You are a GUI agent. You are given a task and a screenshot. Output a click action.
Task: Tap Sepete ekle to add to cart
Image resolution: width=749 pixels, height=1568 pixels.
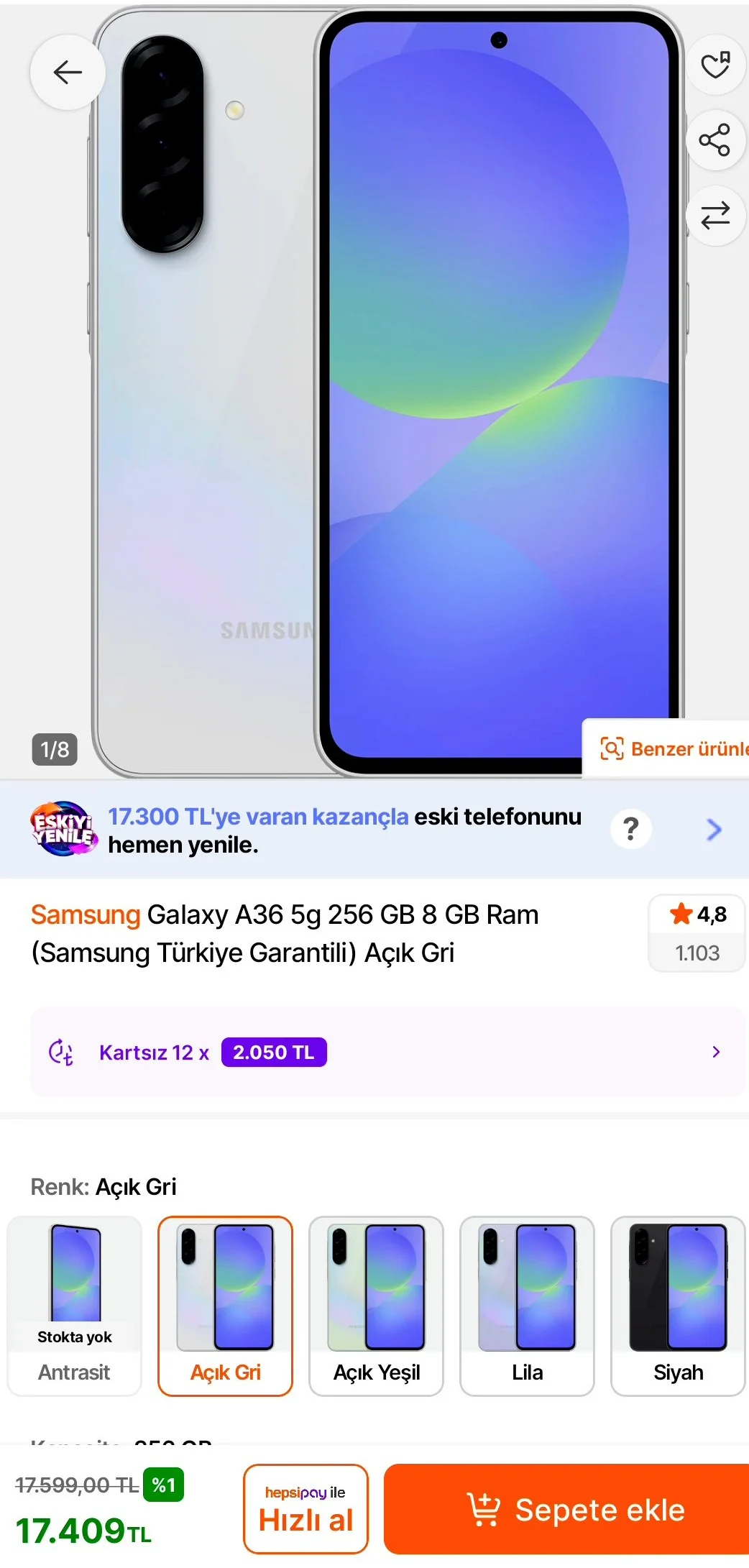point(568,1508)
